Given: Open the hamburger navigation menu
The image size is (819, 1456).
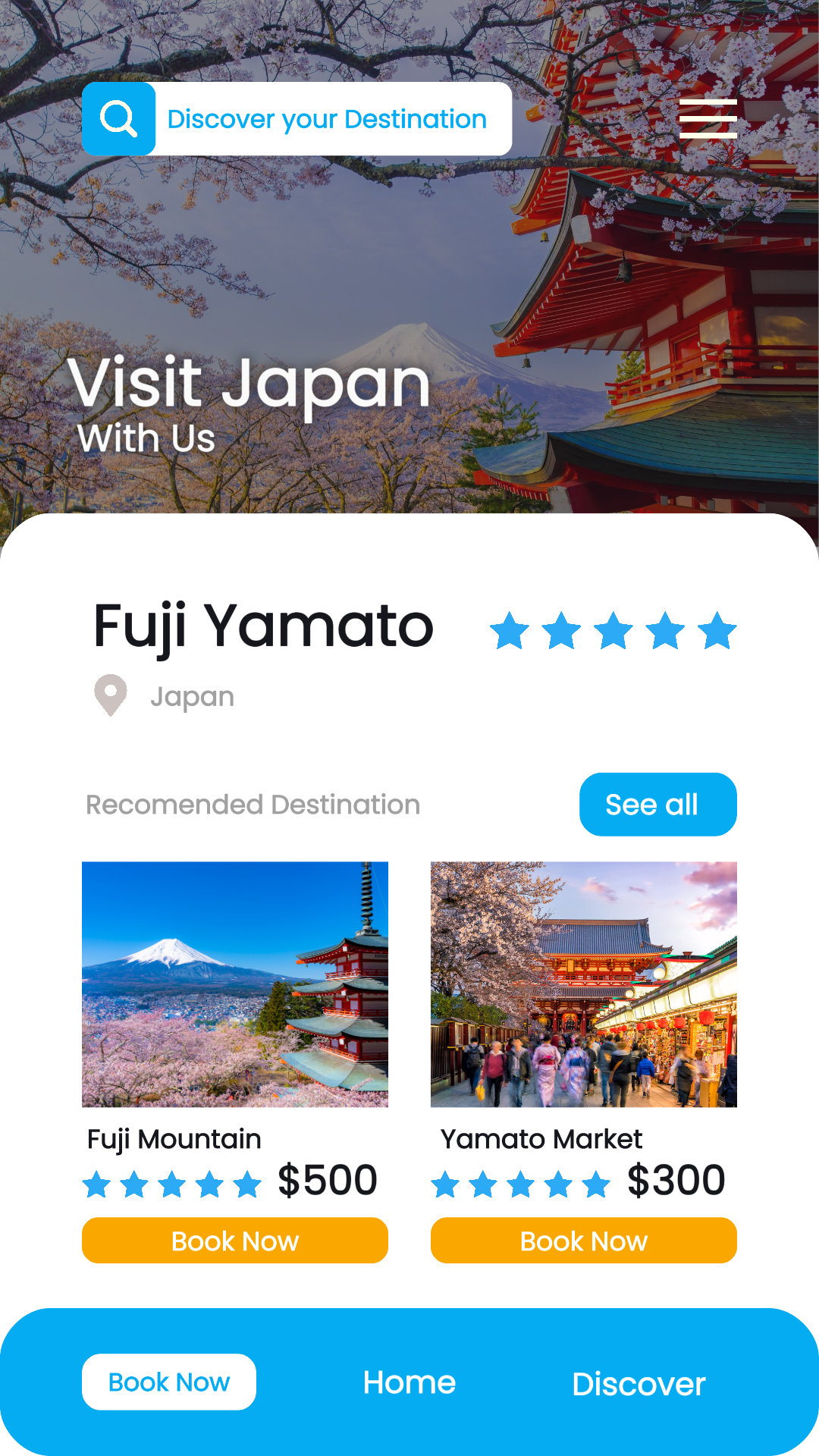Looking at the screenshot, I should 708,119.
